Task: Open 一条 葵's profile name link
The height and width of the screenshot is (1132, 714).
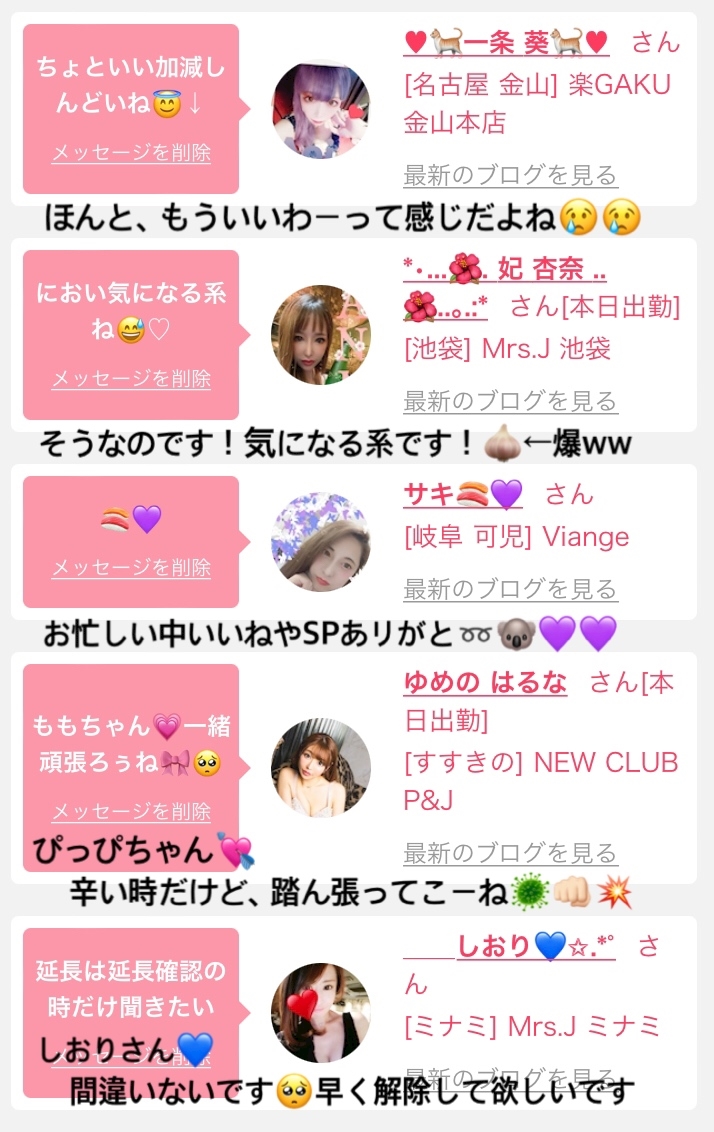Action: click(x=506, y=43)
